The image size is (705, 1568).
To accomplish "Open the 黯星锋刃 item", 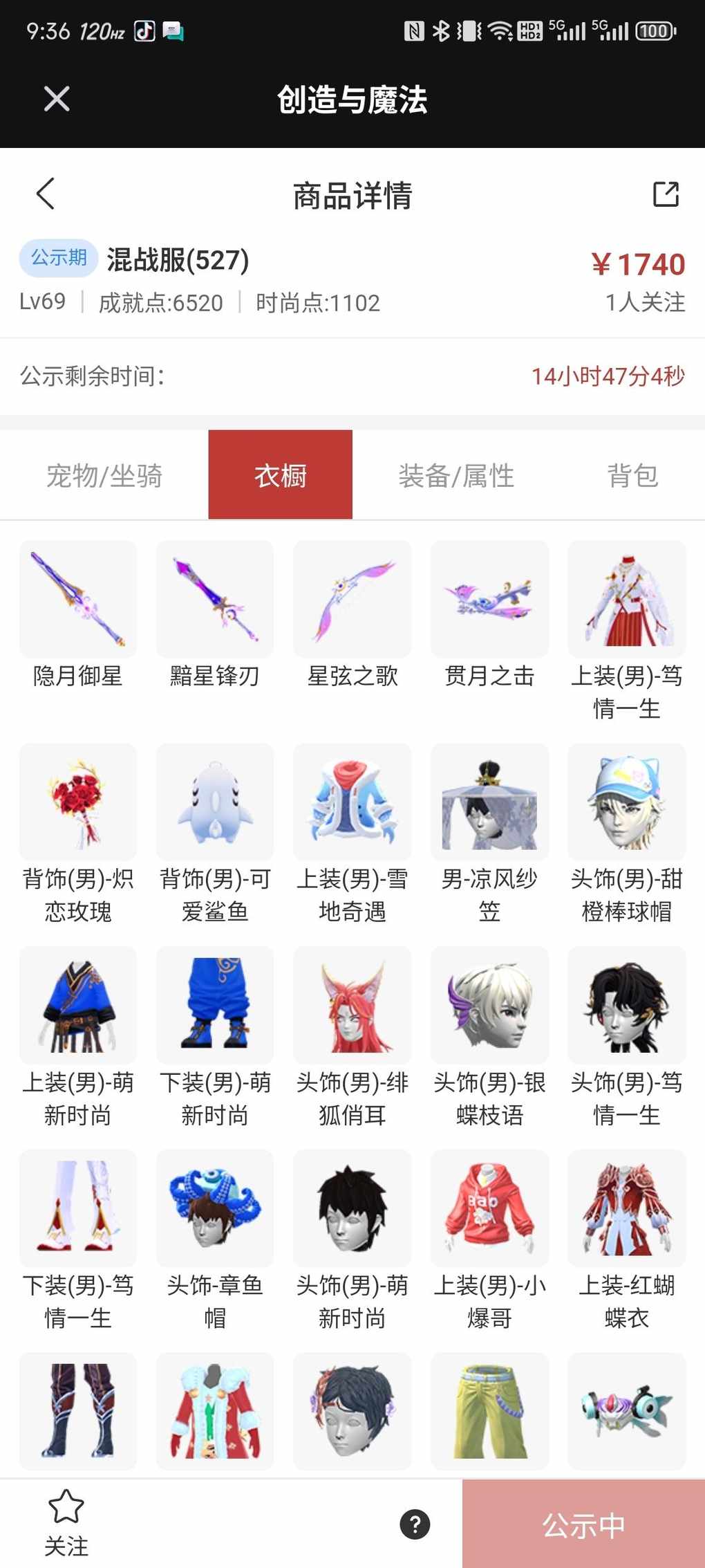I will pyautogui.click(x=215, y=599).
